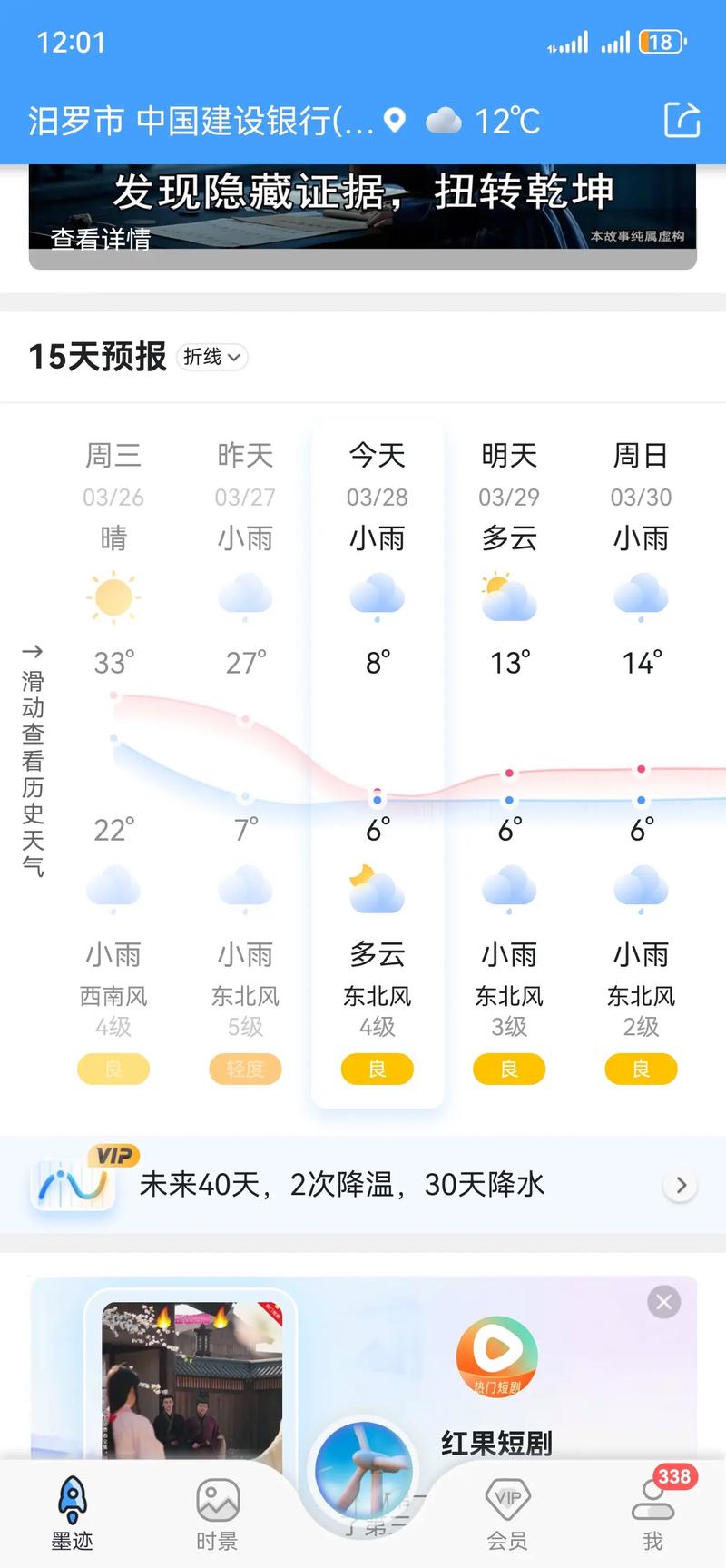Open yesterday's weather for 03/27

[245, 762]
